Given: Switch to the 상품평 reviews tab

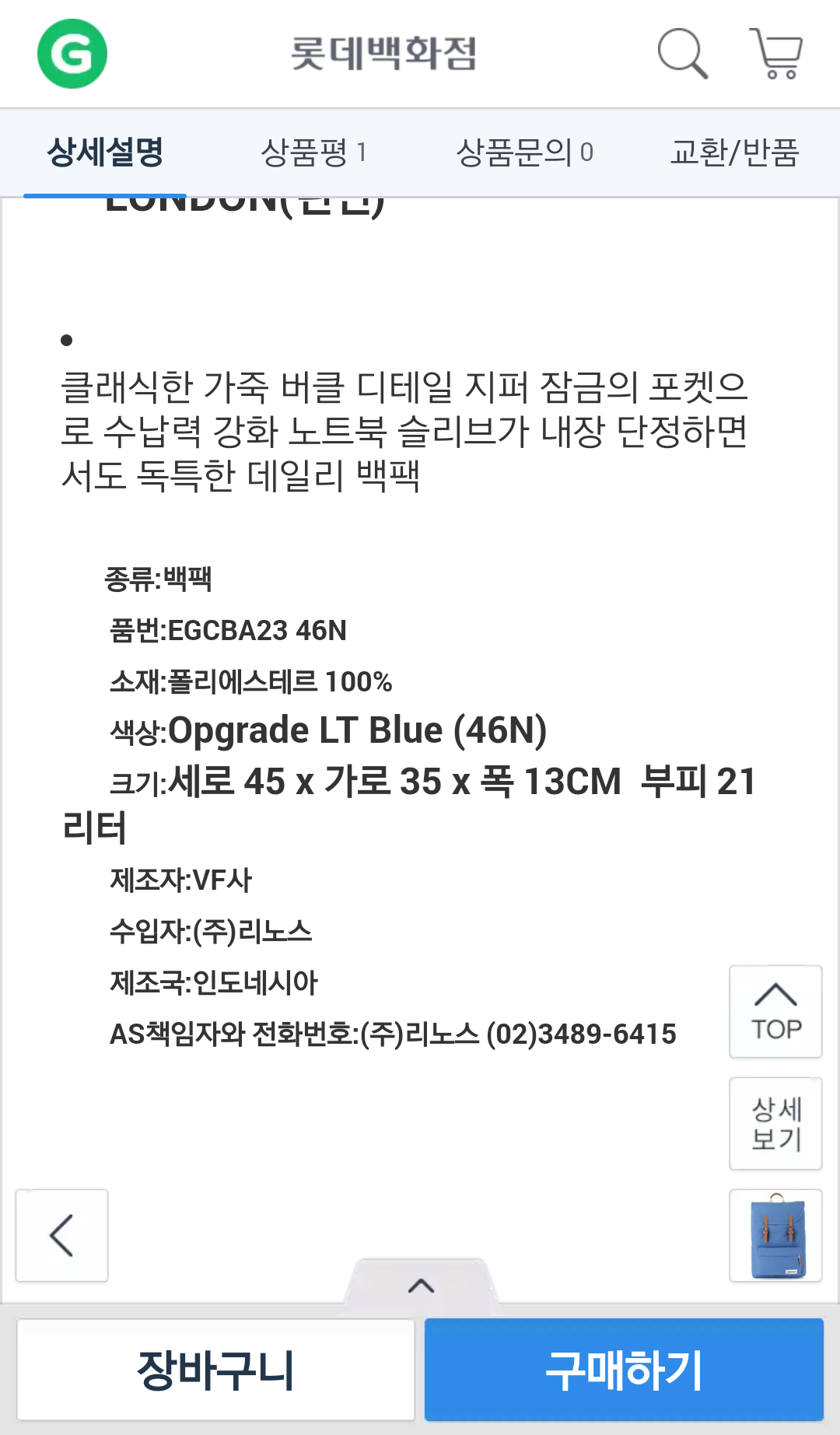Looking at the screenshot, I should pyautogui.click(x=313, y=152).
